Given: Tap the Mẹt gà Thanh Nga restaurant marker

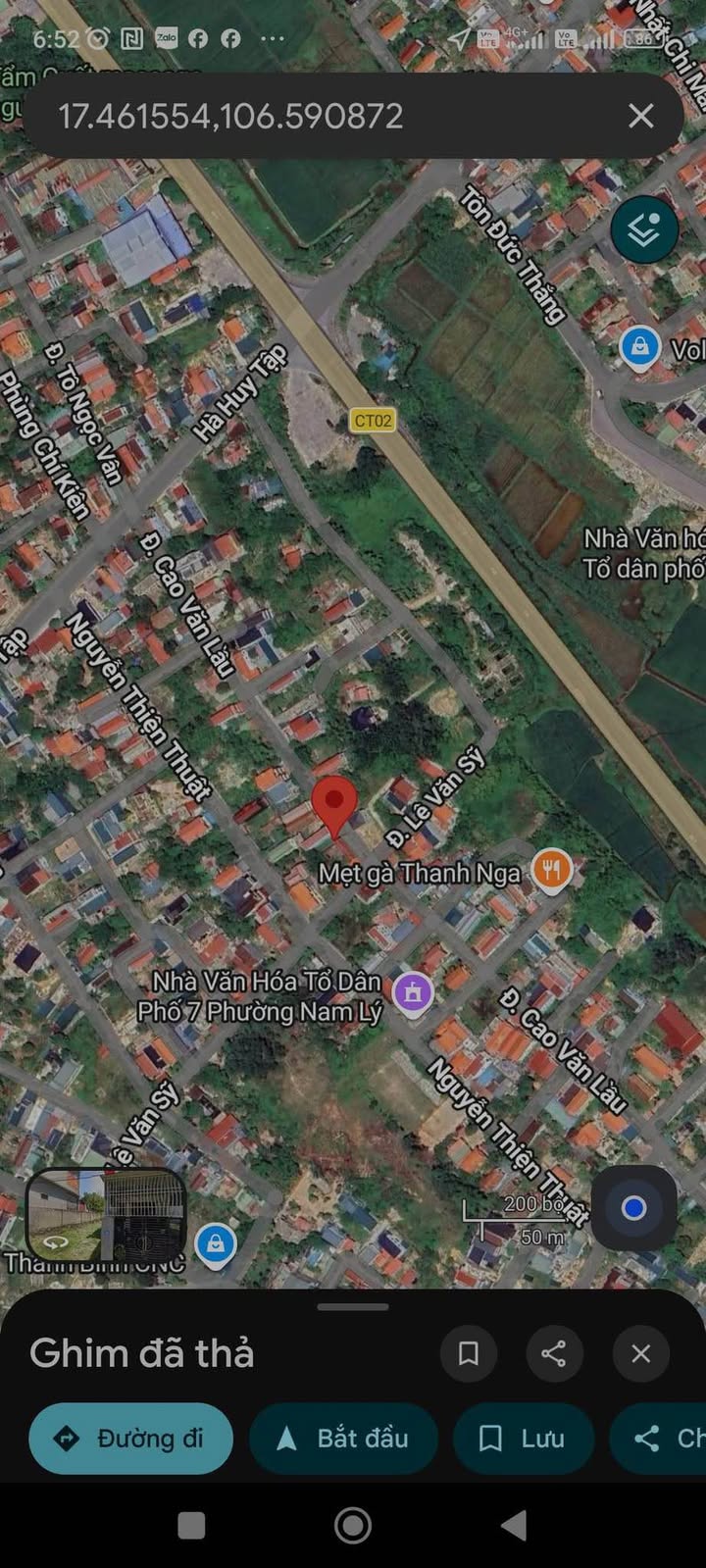Looking at the screenshot, I should pyautogui.click(x=552, y=871).
